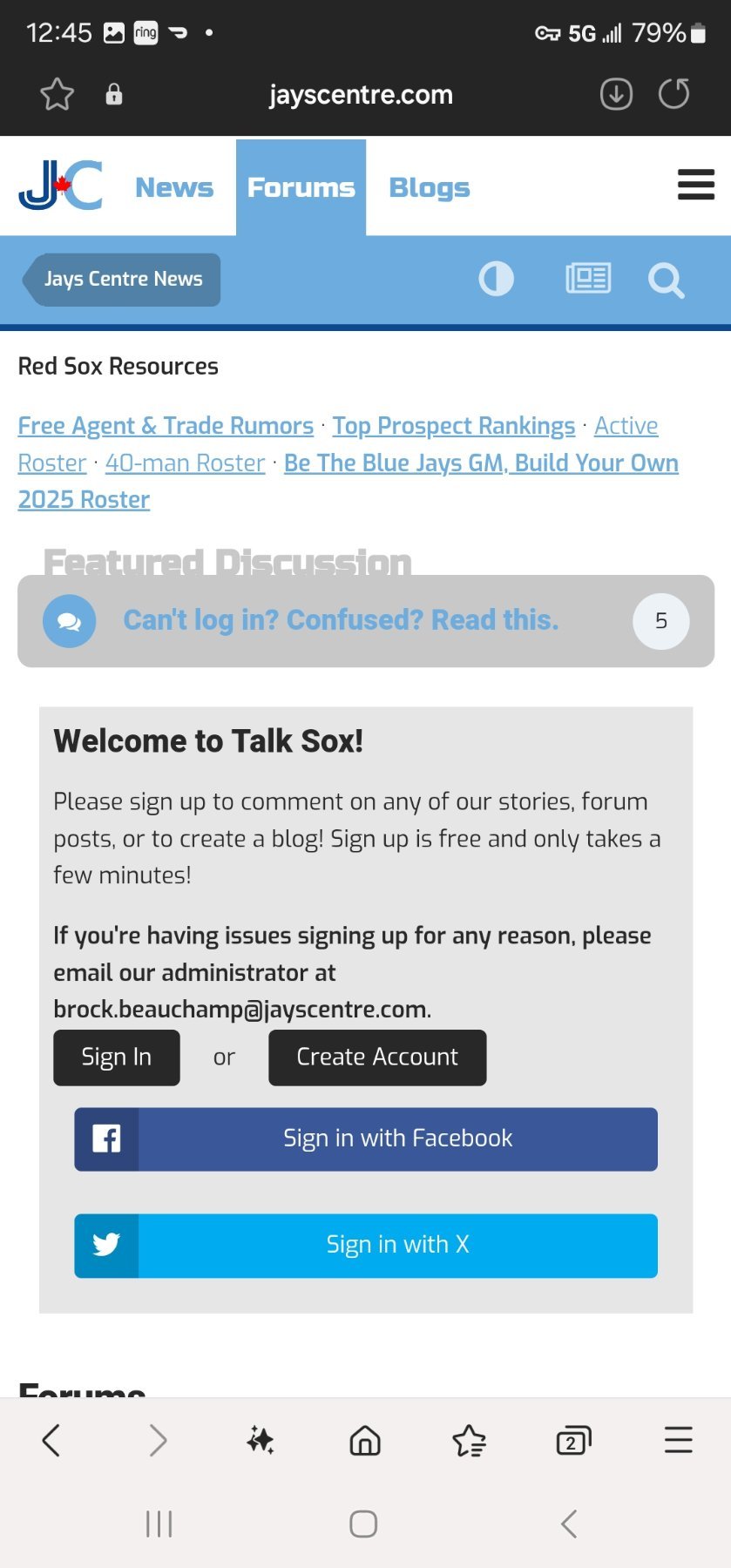The width and height of the screenshot is (731, 1568).
Task: Tap the Sign In button
Action: pos(117,1058)
